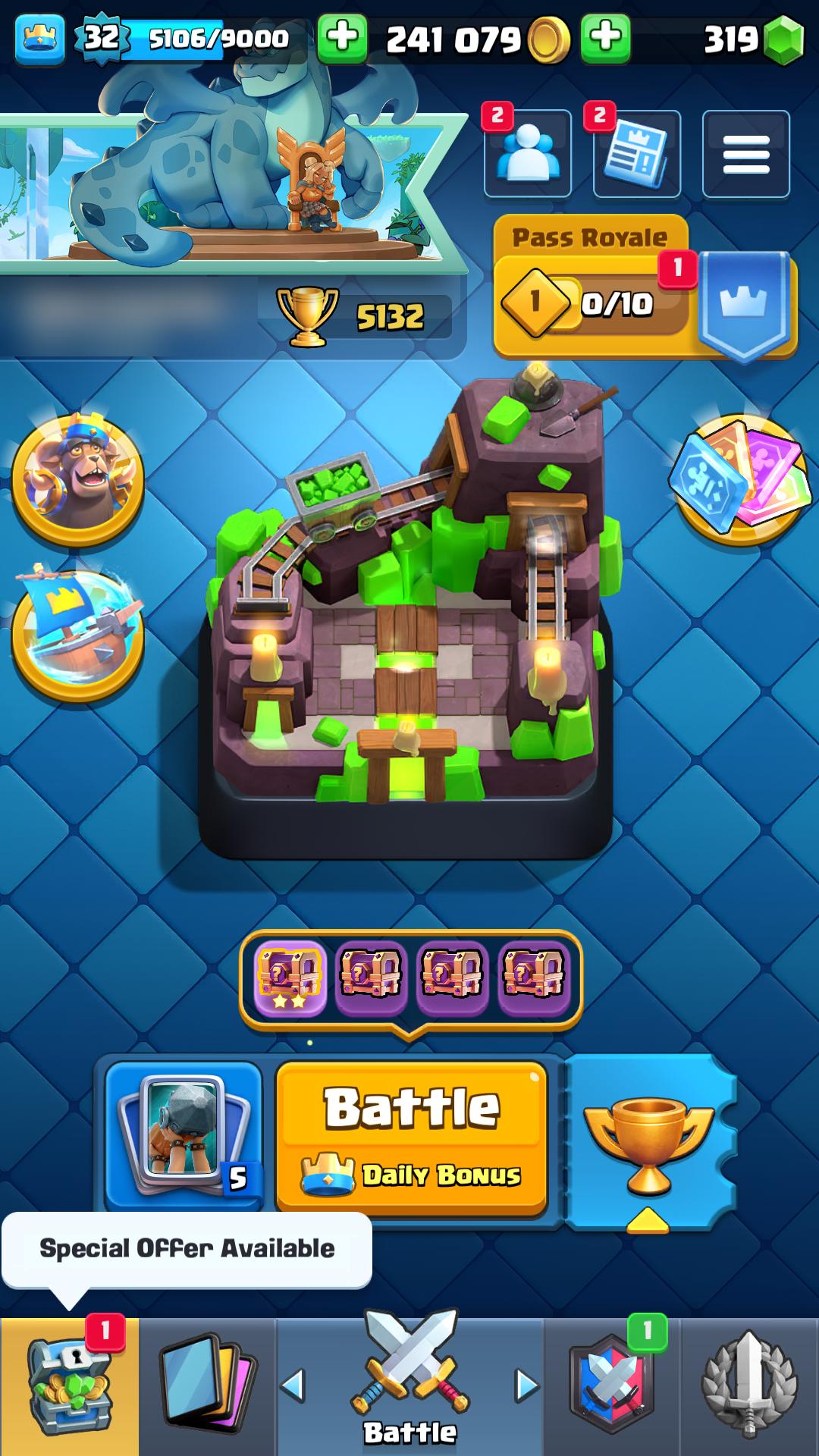Screen dimensions: 819x1456
Task: Open the hamburger menu
Action: pyautogui.click(x=746, y=154)
